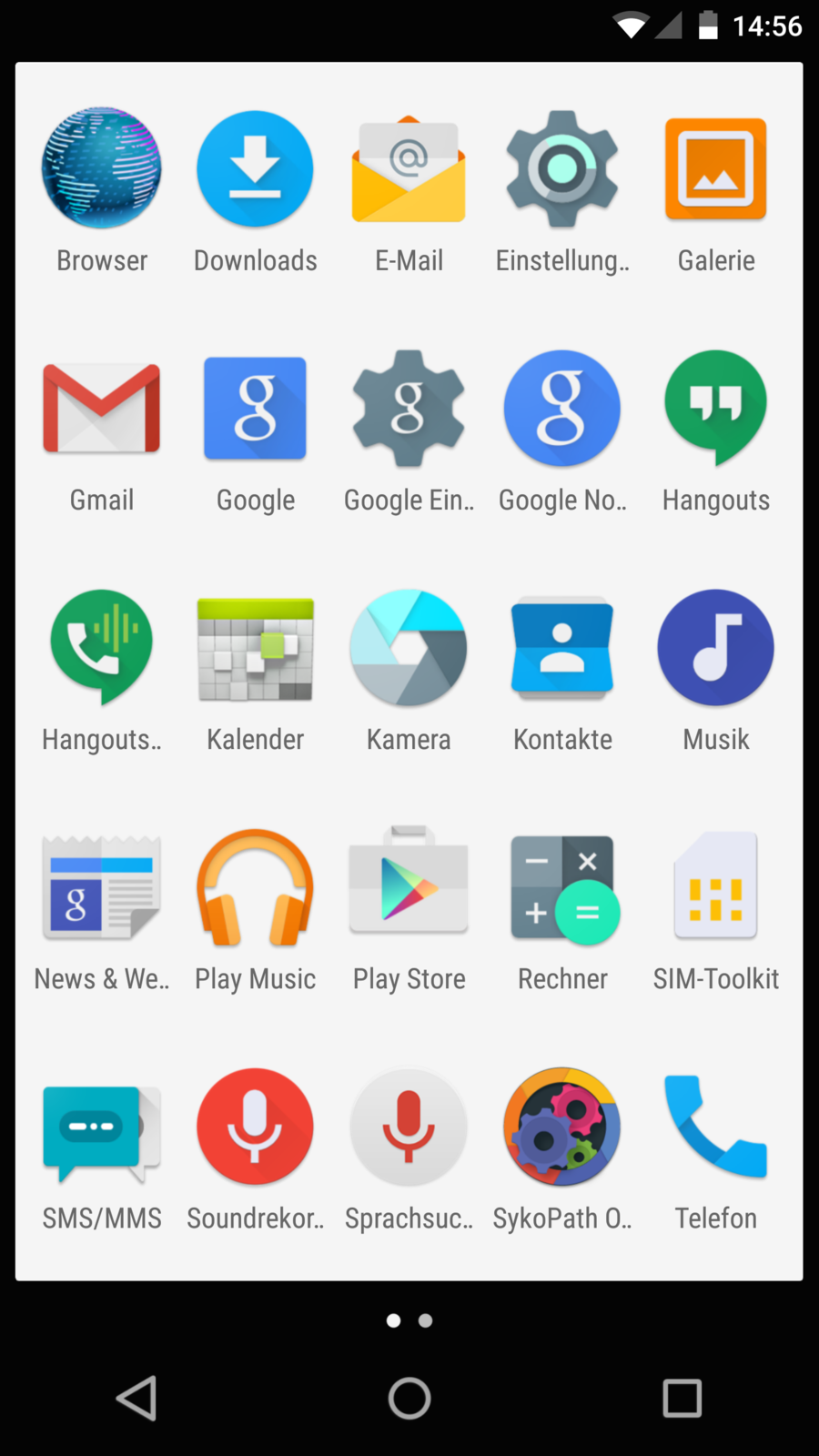Image resolution: width=819 pixels, height=1456 pixels.
Task: Launch the Telefon app
Action: [x=716, y=1127]
